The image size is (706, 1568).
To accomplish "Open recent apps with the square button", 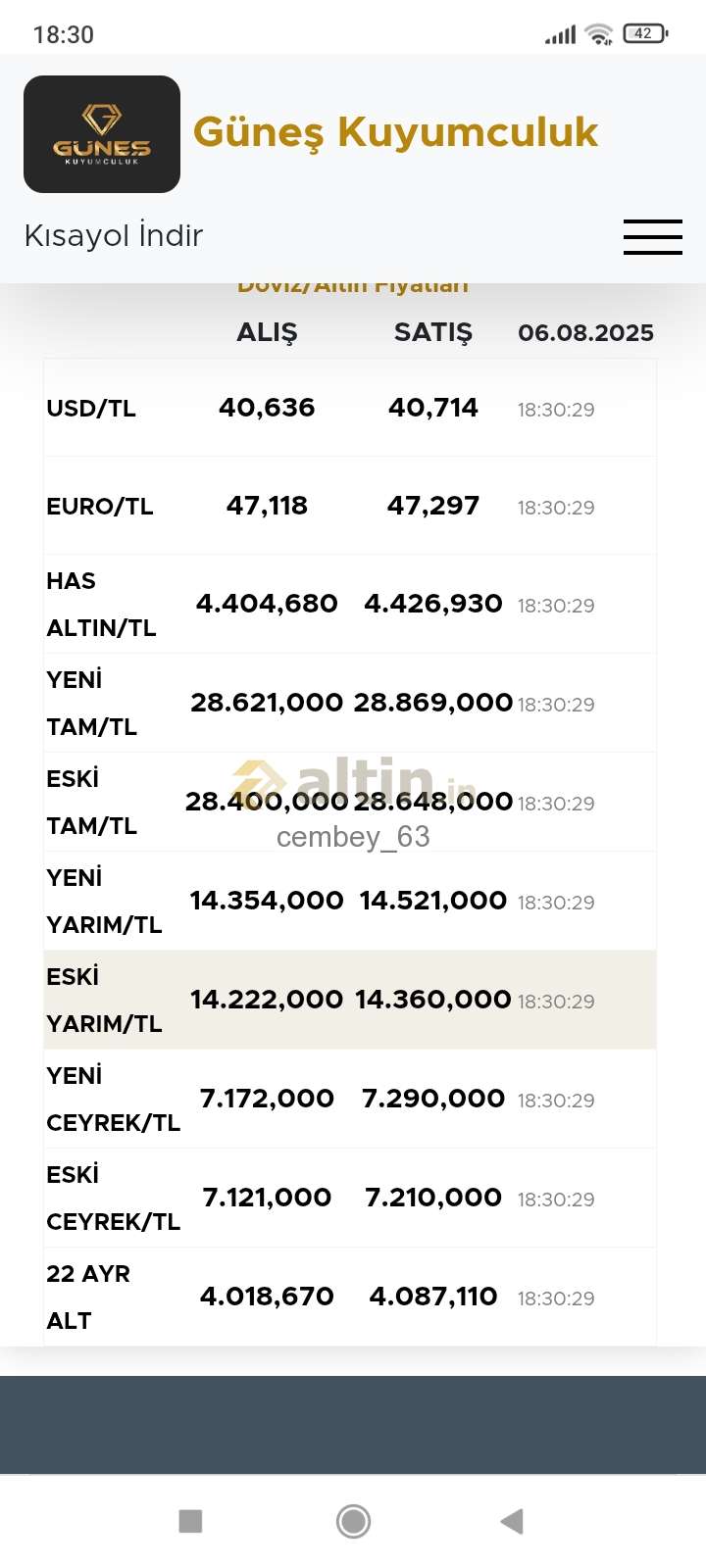I will point(190,1521).
